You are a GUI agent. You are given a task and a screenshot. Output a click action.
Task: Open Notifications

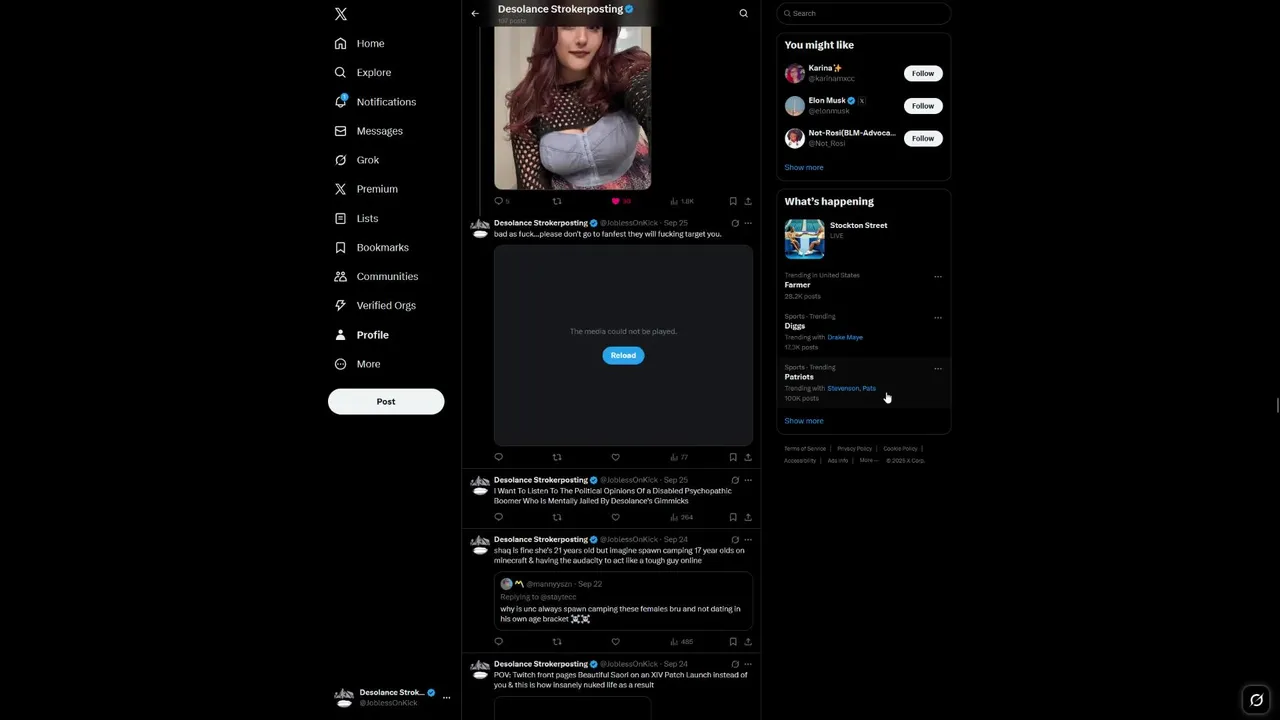[x=385, y=102]
